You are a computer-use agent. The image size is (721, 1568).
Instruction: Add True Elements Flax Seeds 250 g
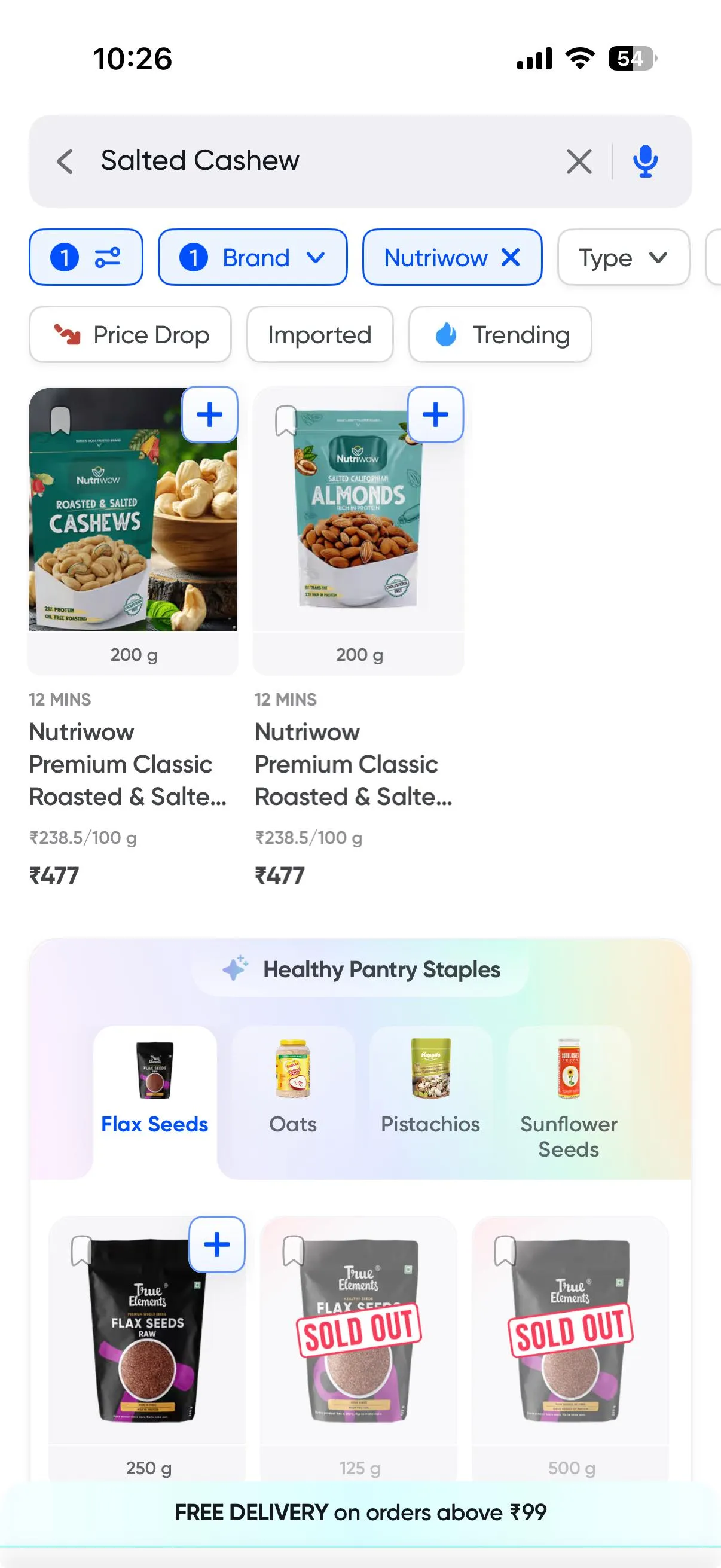(x=217, y=1244)
